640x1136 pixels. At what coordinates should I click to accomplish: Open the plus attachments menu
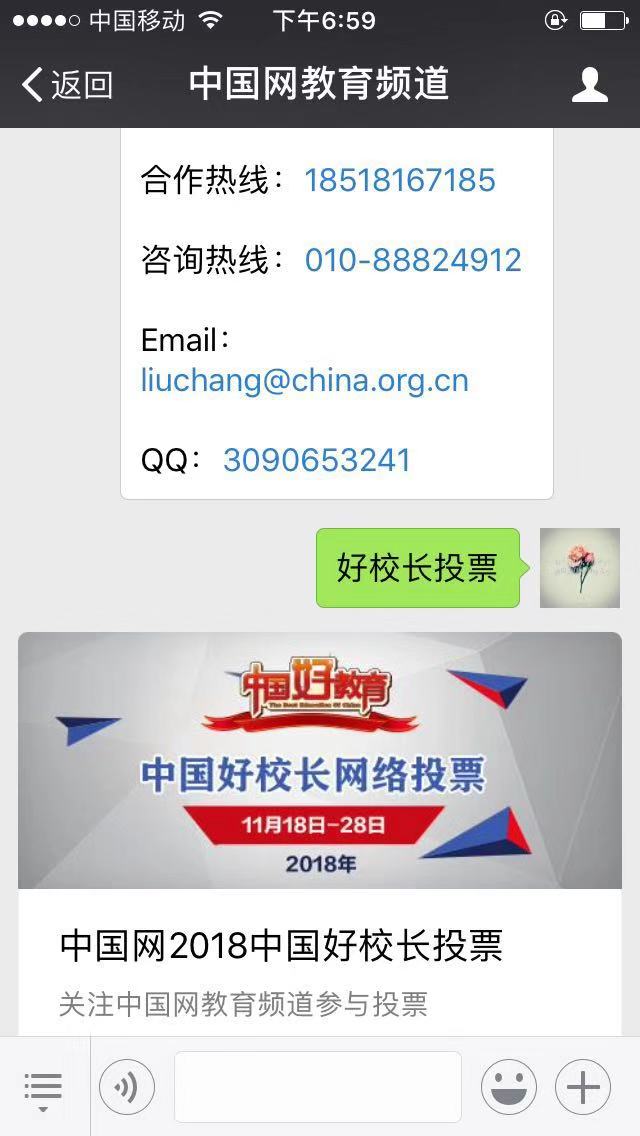click(583, 1087)
